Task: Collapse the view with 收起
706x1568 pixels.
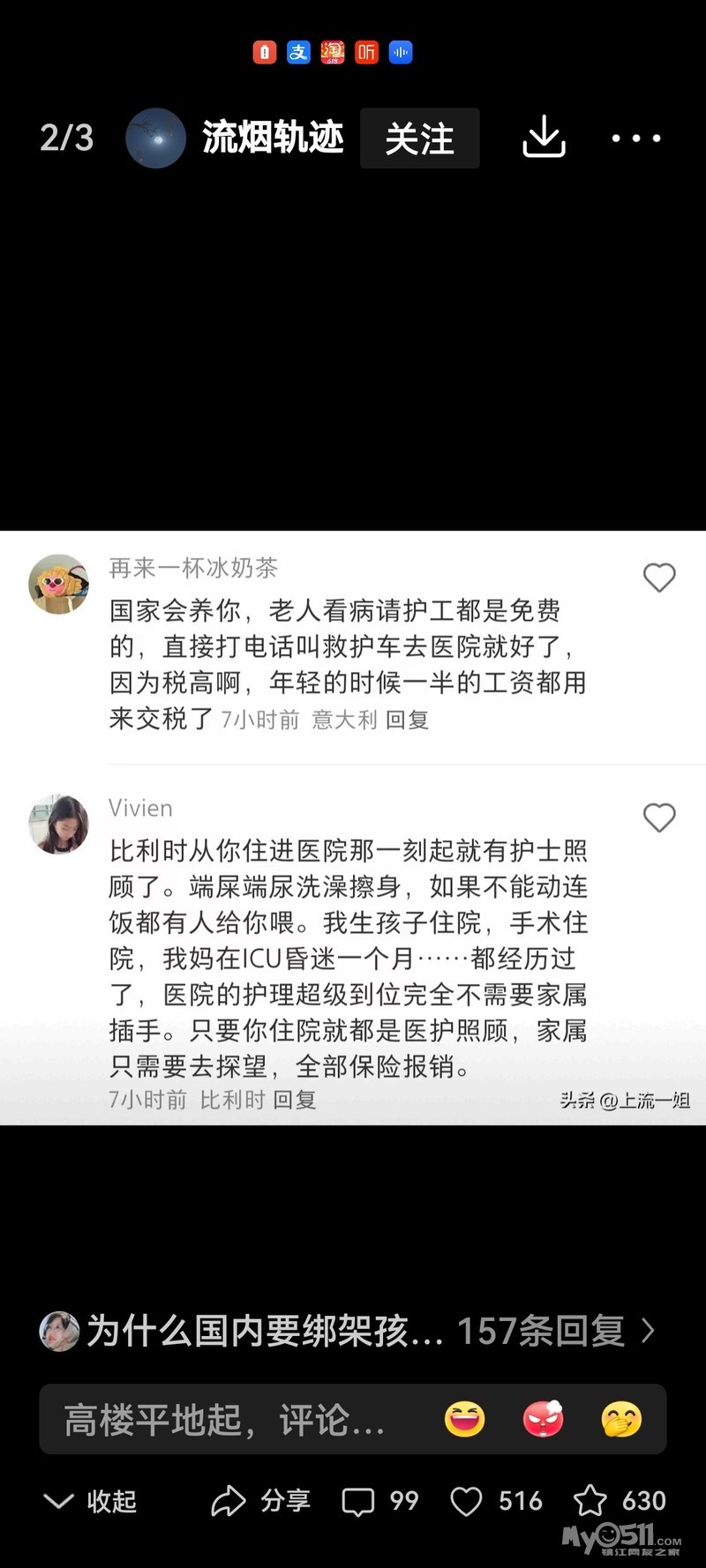Action: [90, 1501]
